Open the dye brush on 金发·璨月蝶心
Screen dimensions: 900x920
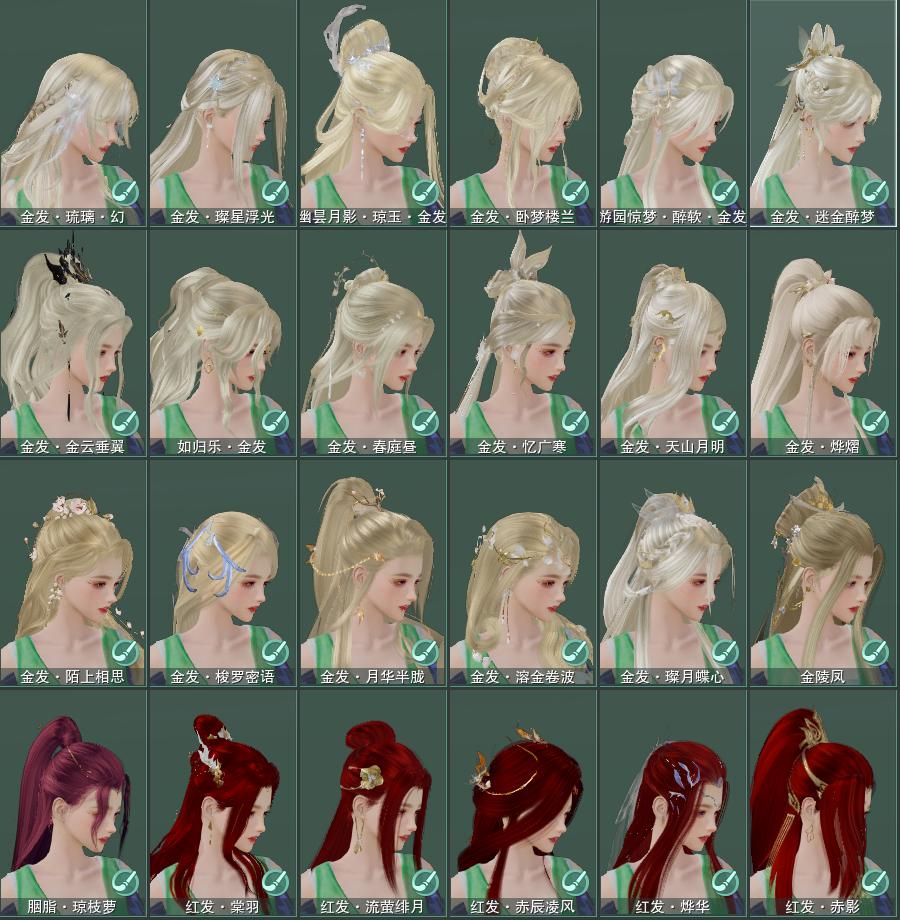(x=724, y=652)
